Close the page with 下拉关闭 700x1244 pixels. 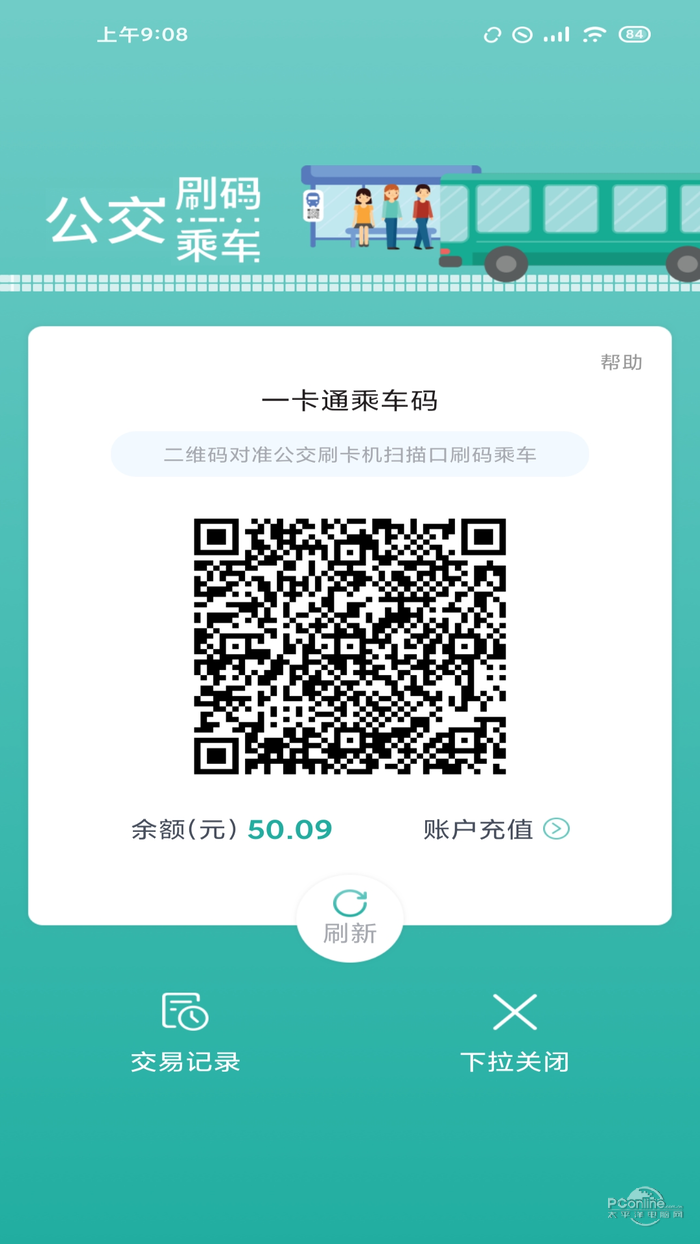pos(514,1032)
